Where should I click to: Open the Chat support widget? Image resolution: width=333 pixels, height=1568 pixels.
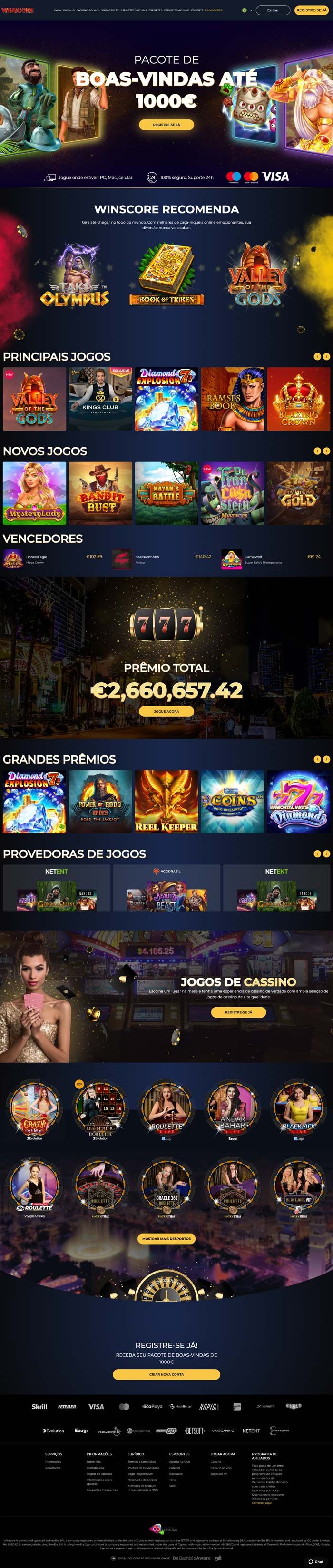point(316,1562)
